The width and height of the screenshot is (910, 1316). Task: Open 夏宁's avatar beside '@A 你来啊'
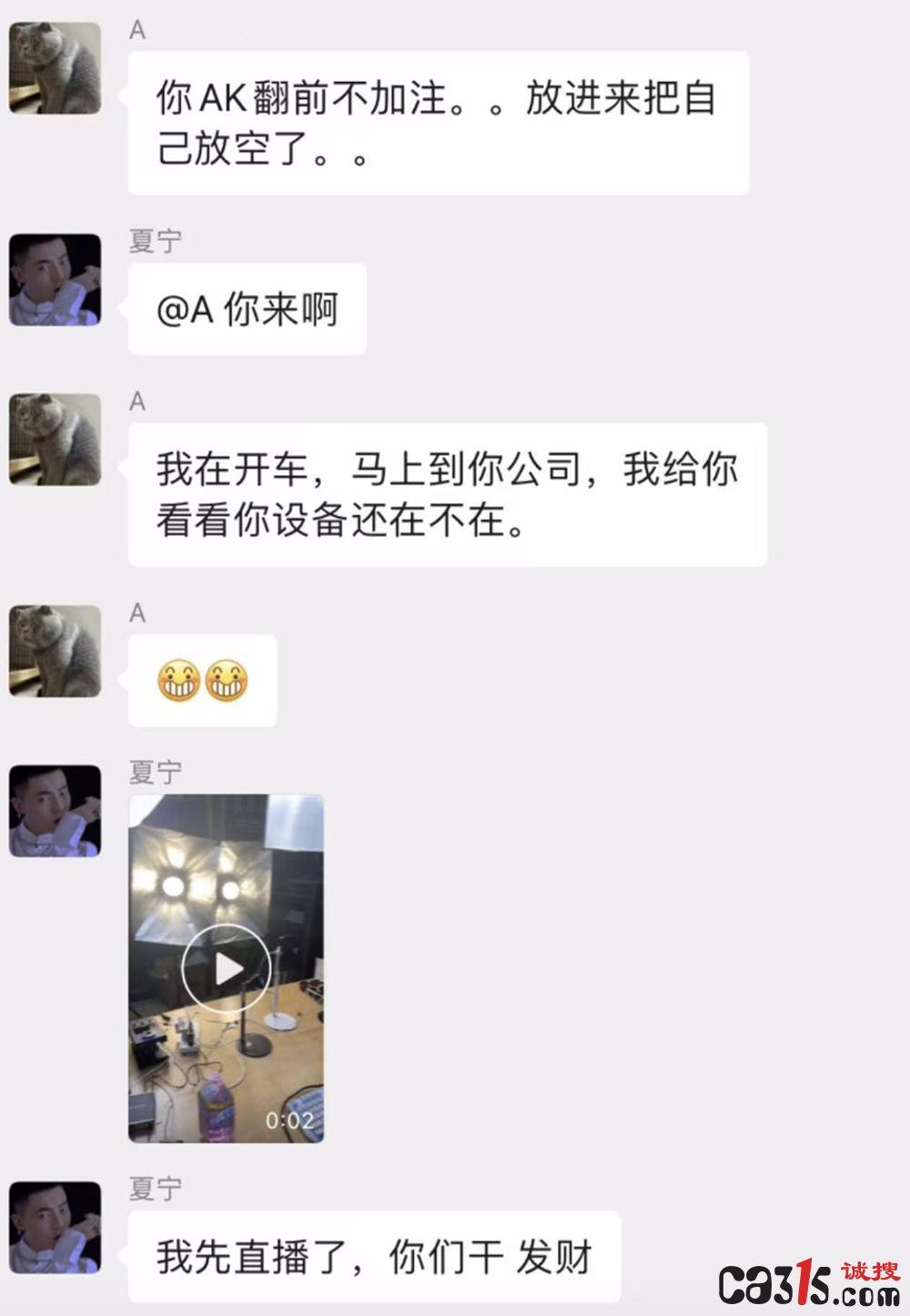(56, 279)
